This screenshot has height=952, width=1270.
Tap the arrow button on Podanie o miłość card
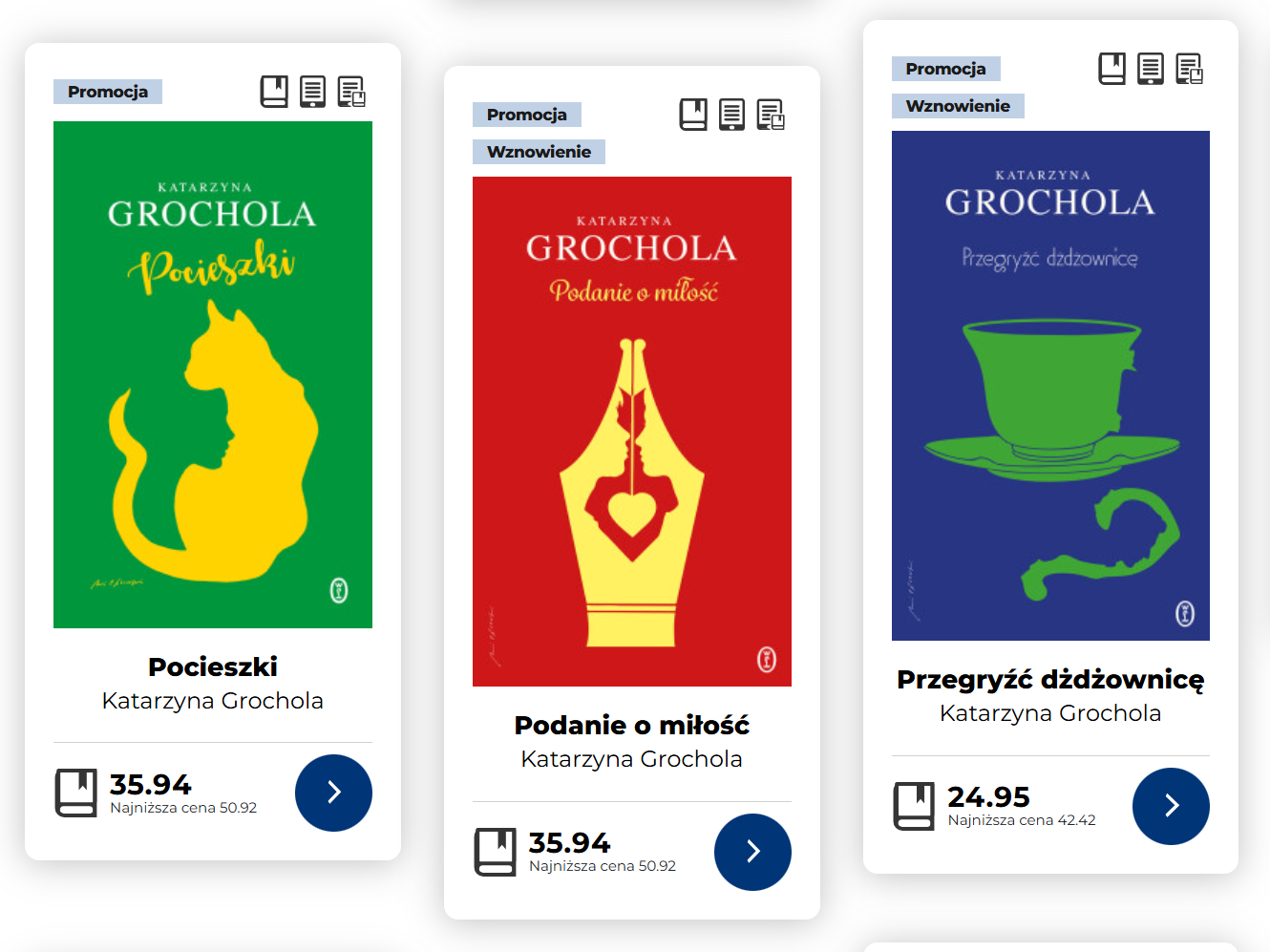tap(752, 852)
